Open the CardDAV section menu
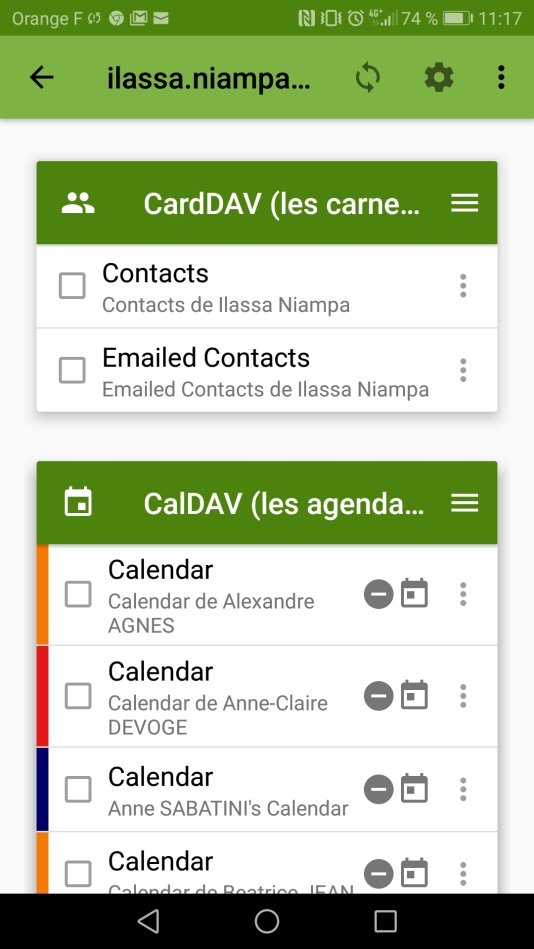Screen dimensions: 534x949 tap(464, 203)
